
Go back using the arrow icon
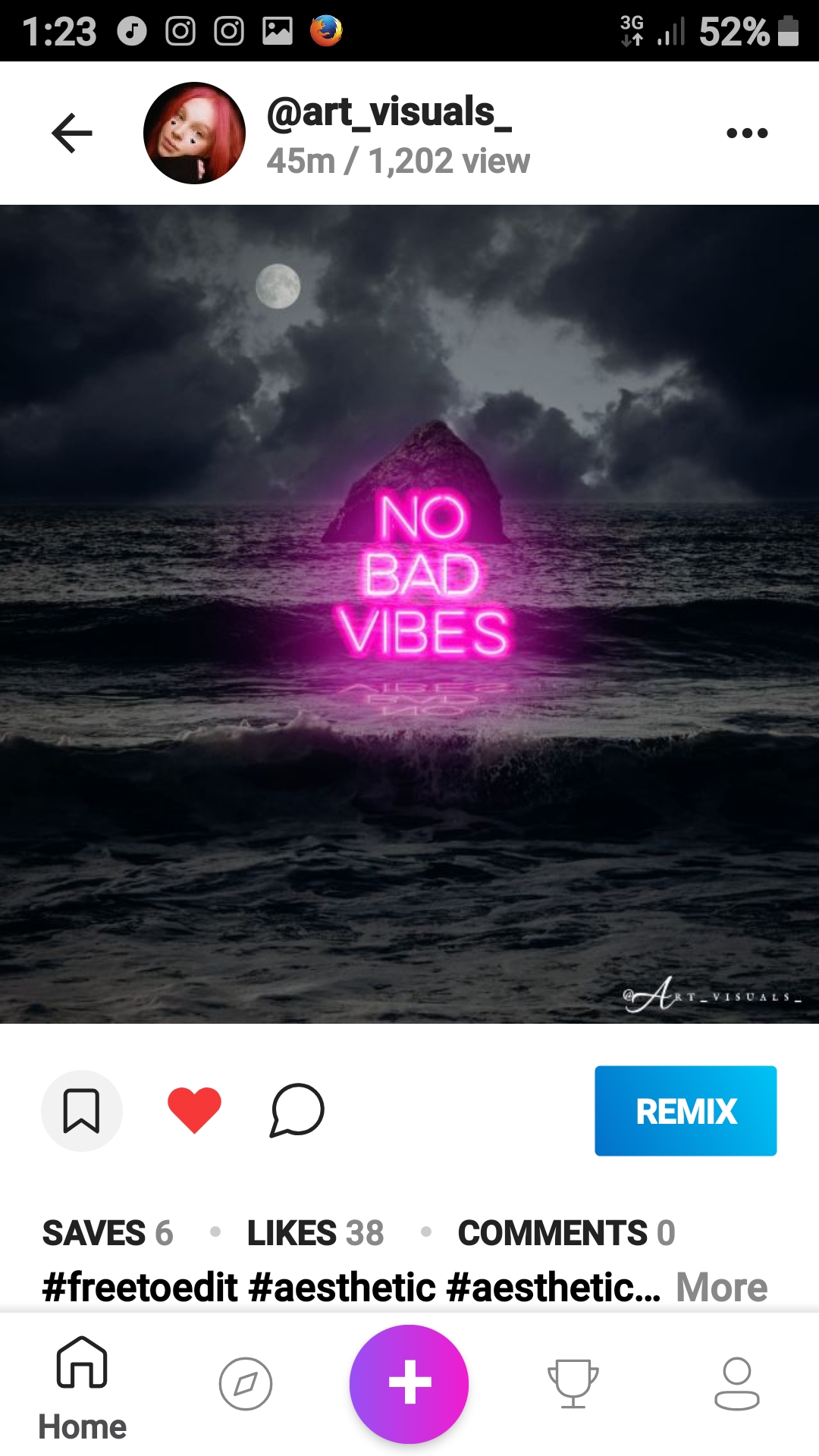click(x=72, y=133)
